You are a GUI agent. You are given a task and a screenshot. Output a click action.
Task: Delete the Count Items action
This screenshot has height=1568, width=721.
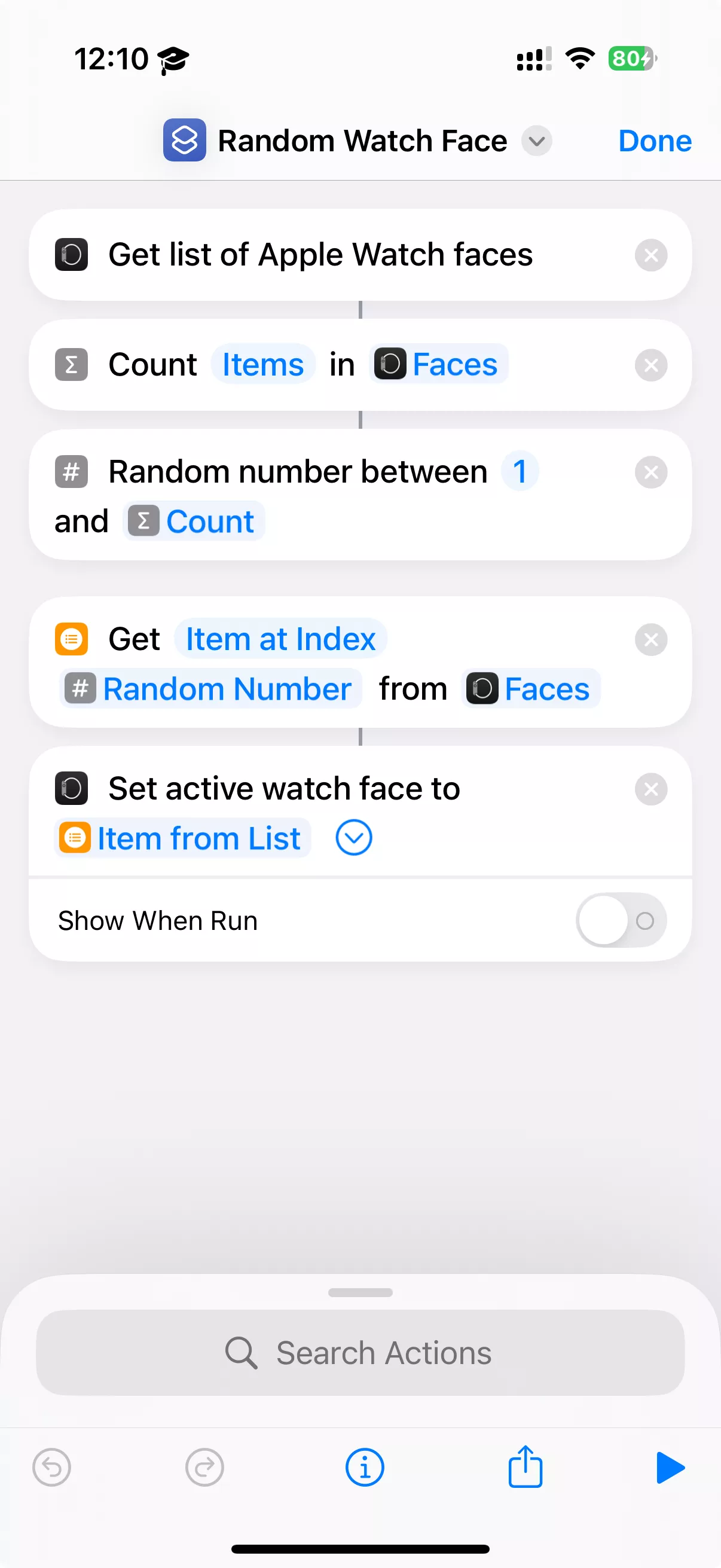[651, 365]
